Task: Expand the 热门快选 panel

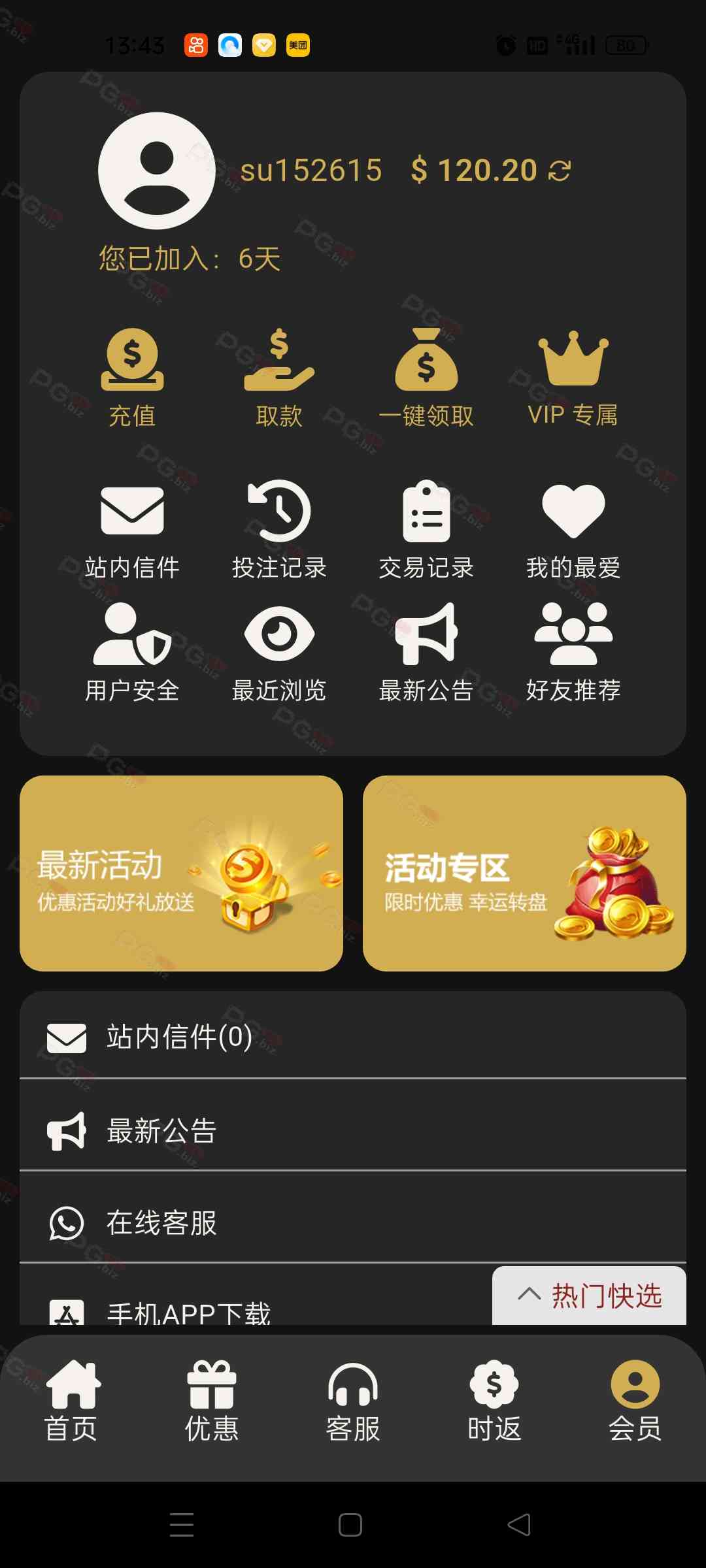Action: tap(590, 1296)
